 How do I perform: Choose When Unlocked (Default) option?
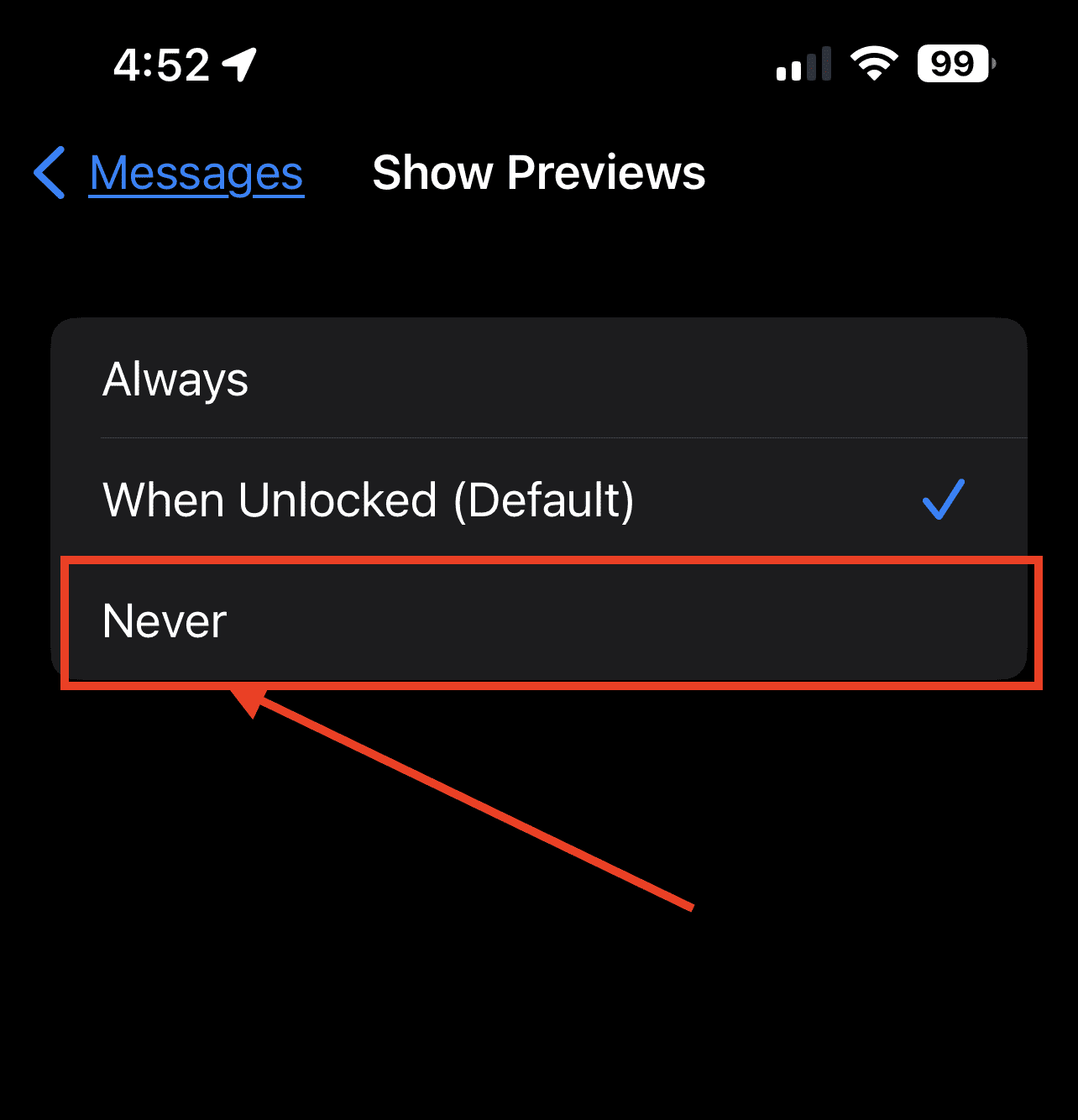click(537, 500)
